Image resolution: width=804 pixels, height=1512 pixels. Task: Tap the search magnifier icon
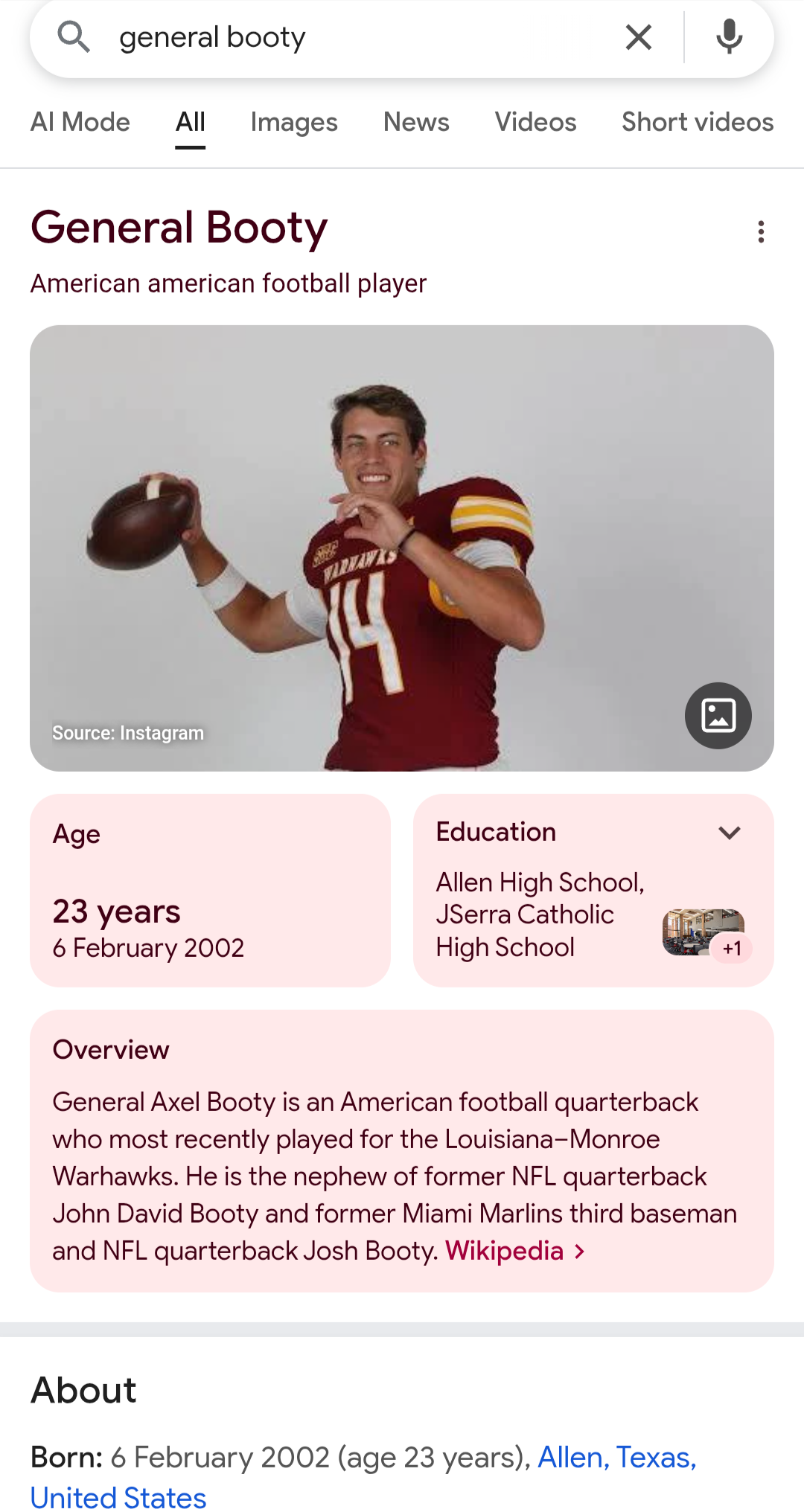(74, 37)
